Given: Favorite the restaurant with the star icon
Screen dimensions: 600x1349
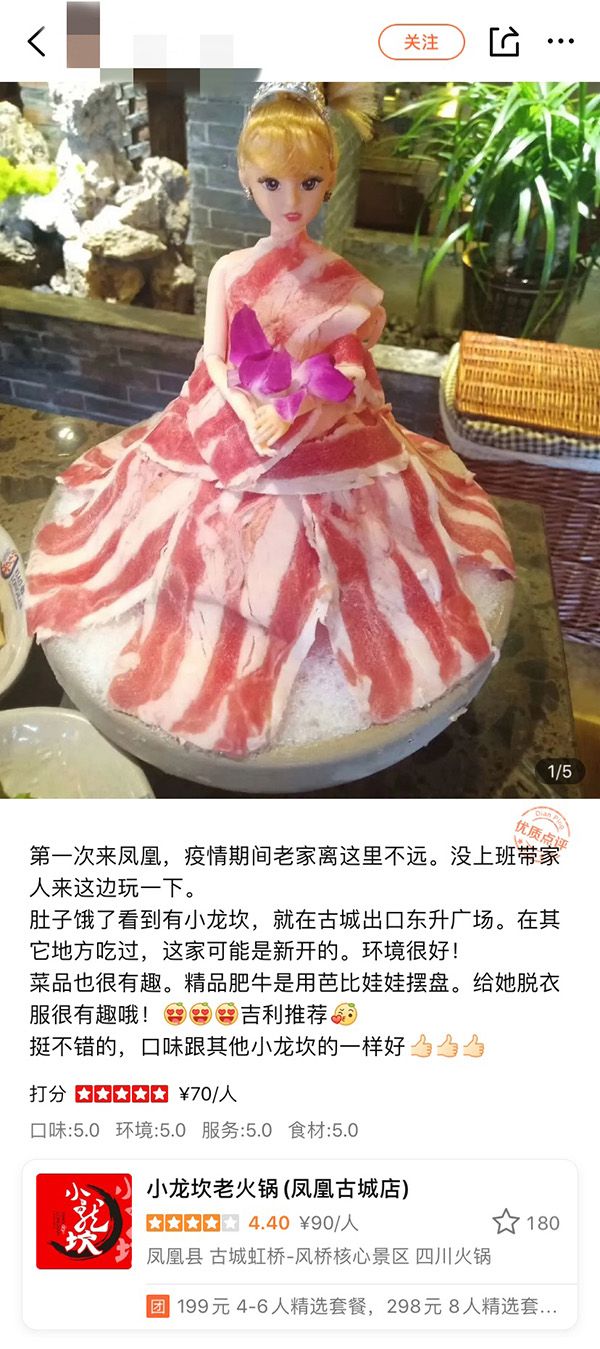Looking at the screenshot, I should (506, 1221).
